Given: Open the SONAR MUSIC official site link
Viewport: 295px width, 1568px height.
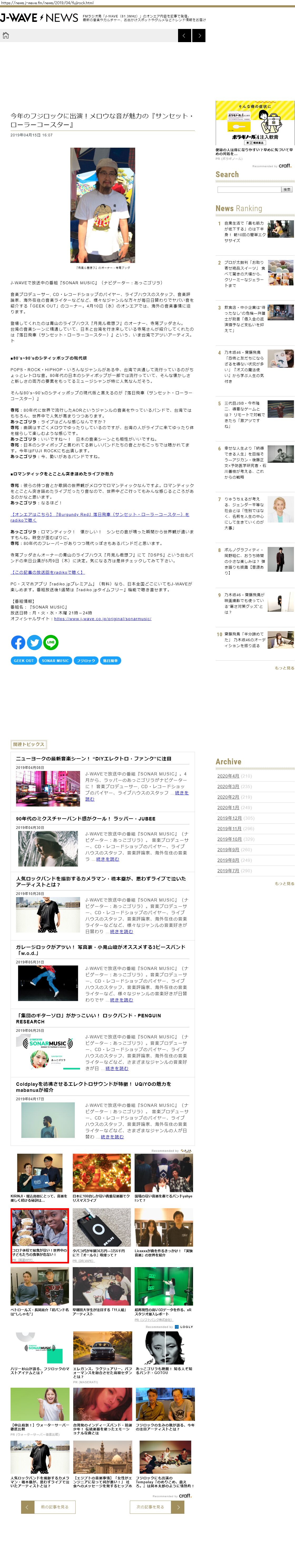Looking at the screenshot, I should point(102,619).
